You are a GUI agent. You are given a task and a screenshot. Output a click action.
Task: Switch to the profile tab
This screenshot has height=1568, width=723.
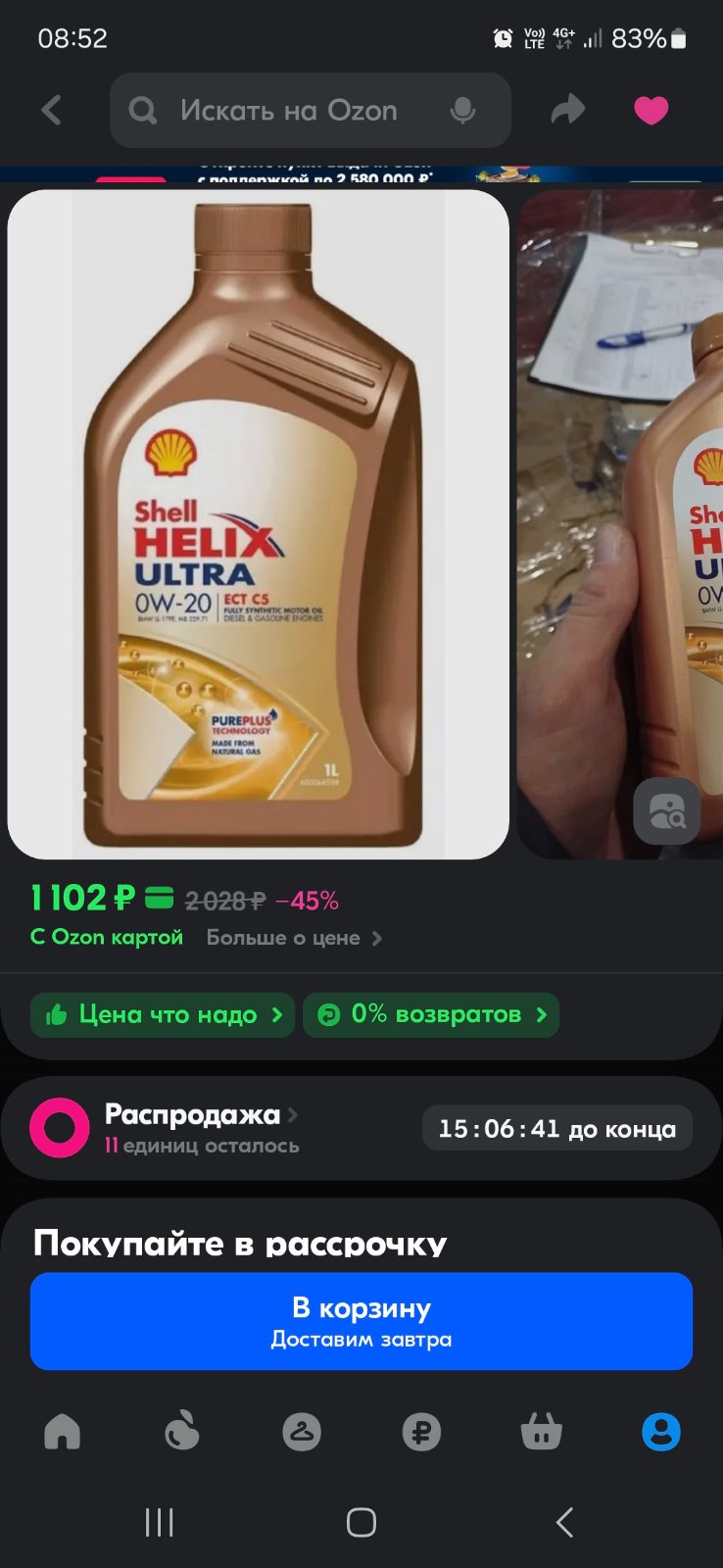click(661, 1432)
